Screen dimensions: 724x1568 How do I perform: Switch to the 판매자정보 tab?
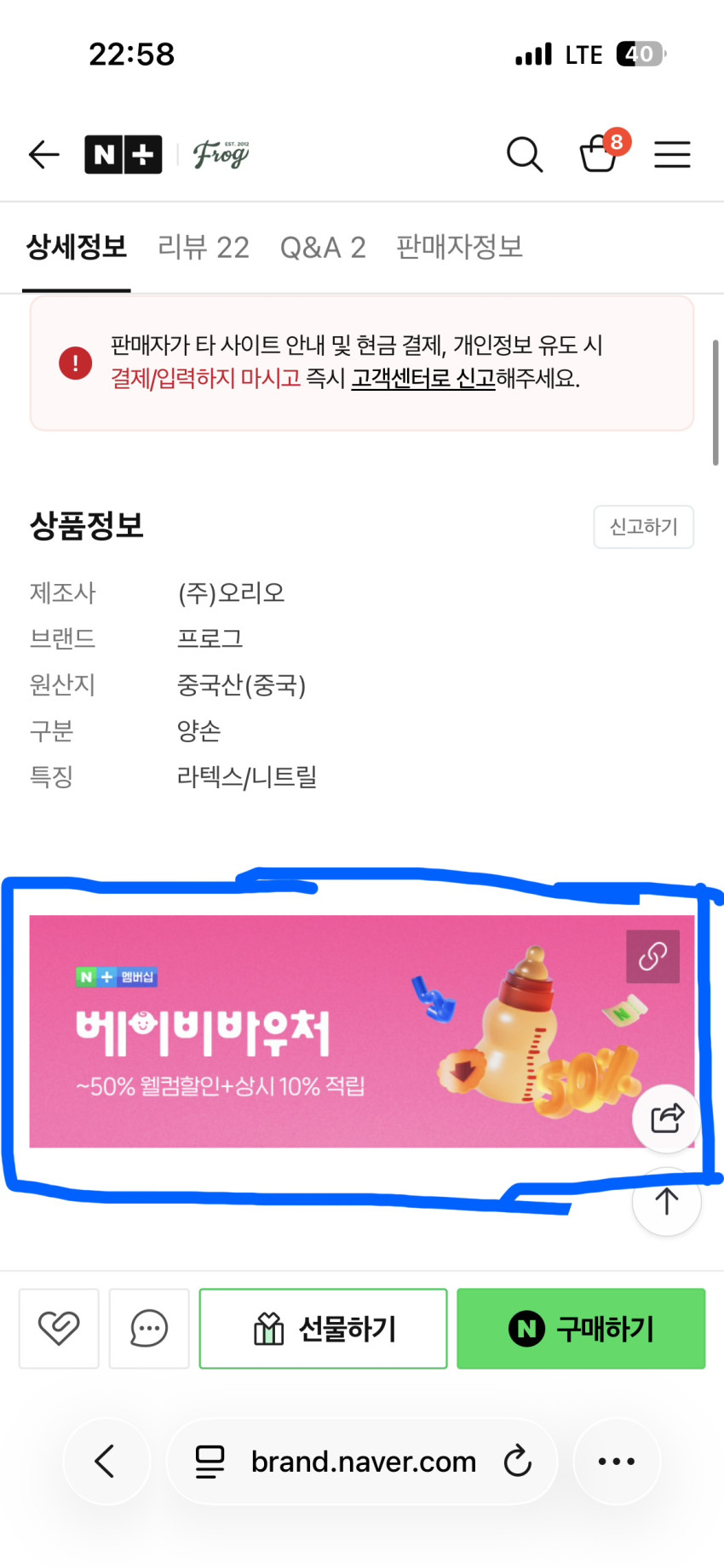point(459,248)
